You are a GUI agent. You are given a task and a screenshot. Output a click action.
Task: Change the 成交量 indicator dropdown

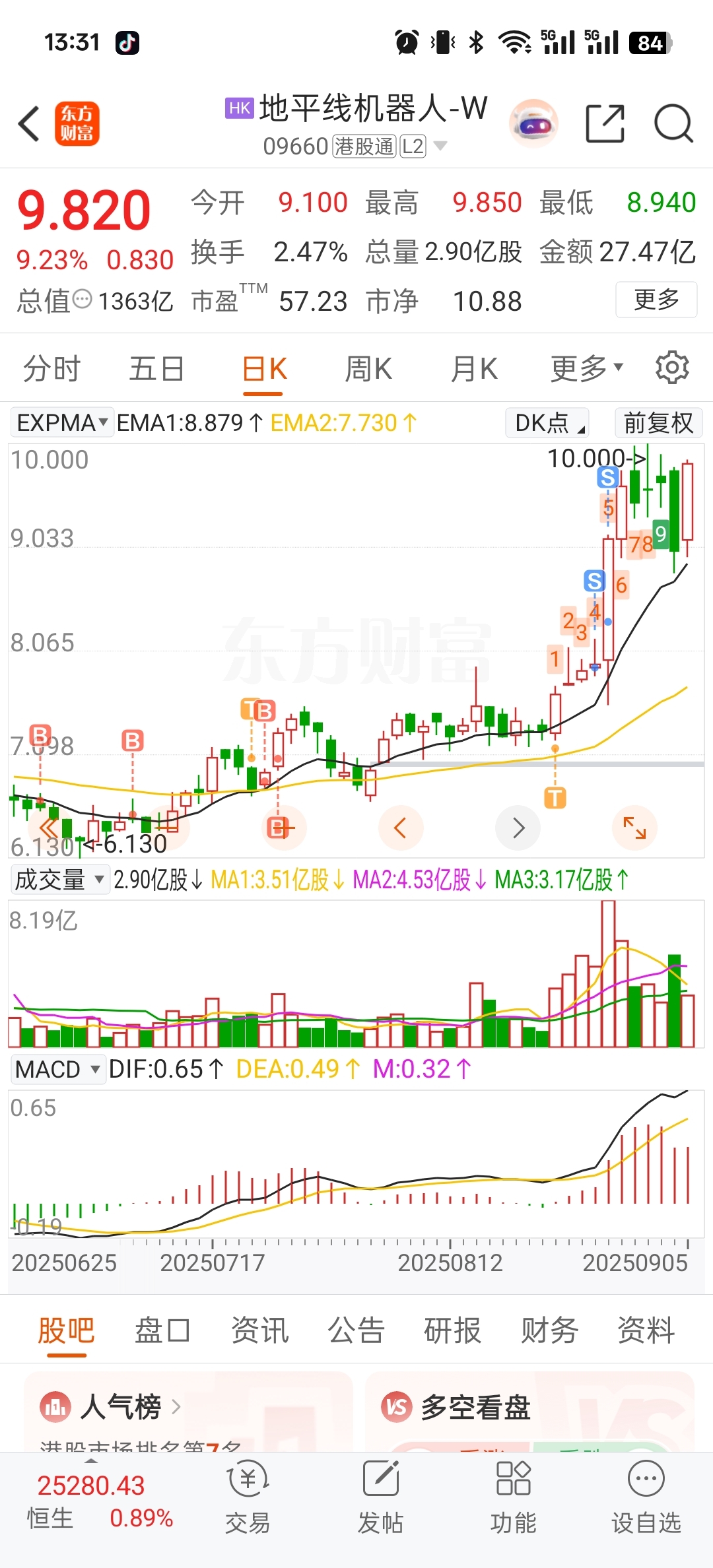coord(59,880)
